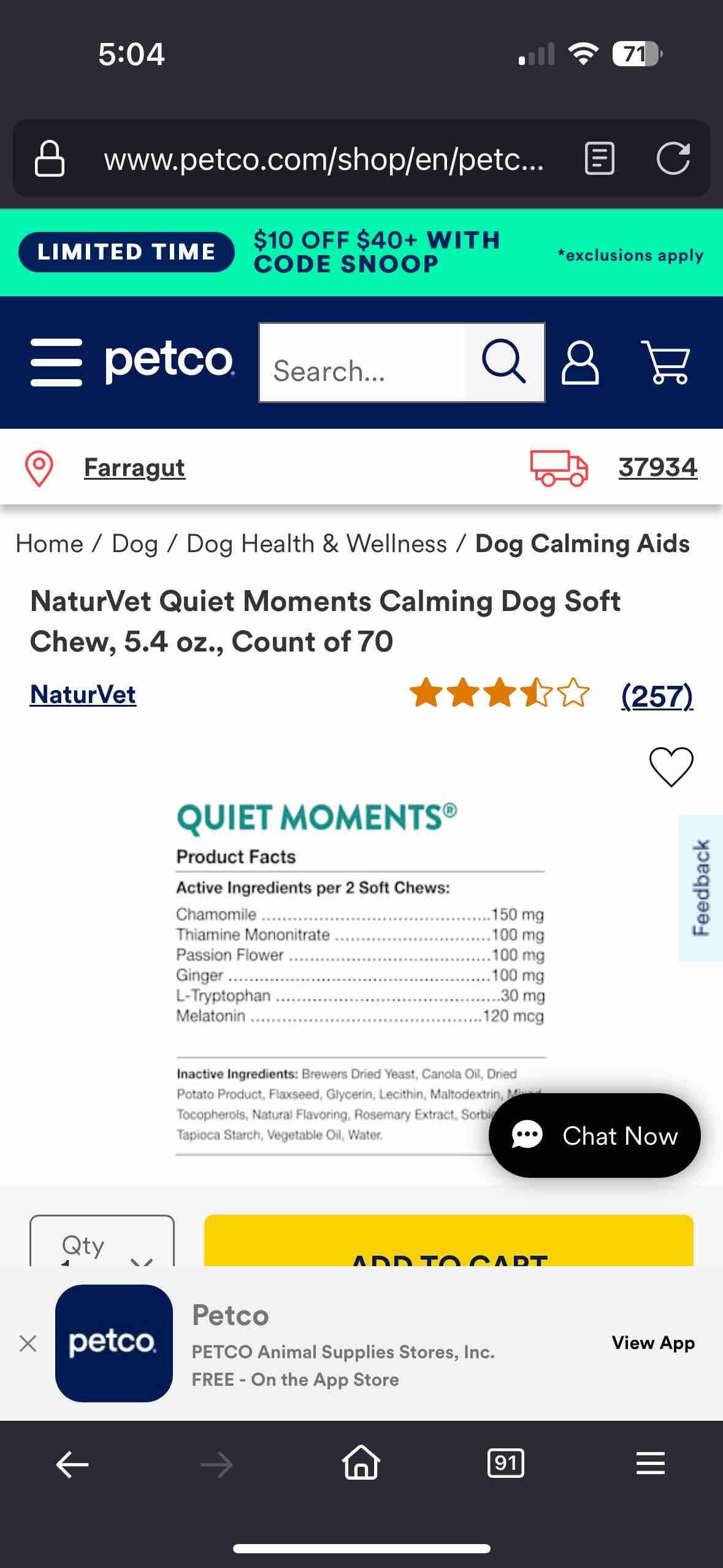
Task: Click the 257 reviews count
Action: [x=657, y=694]
